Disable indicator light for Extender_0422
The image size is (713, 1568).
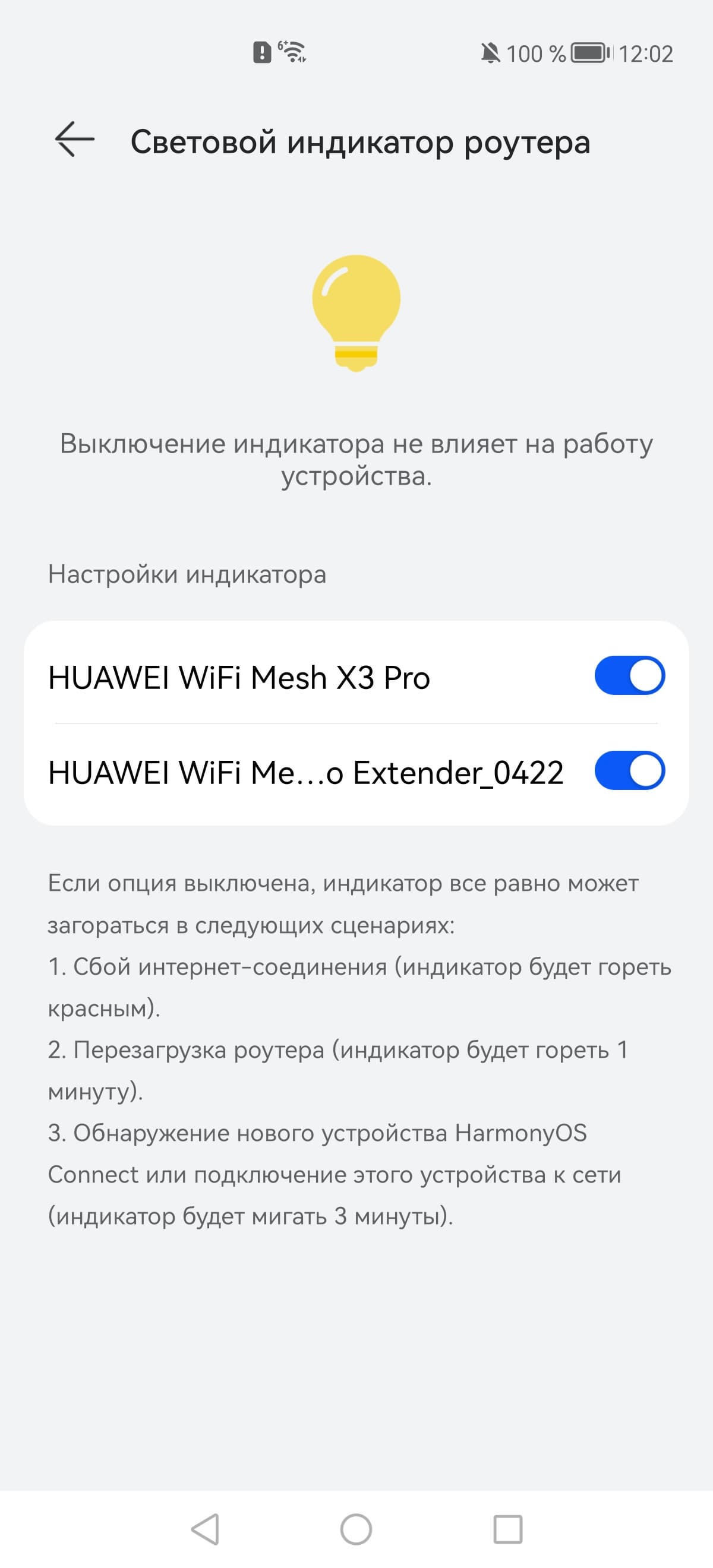coord(629,770)
